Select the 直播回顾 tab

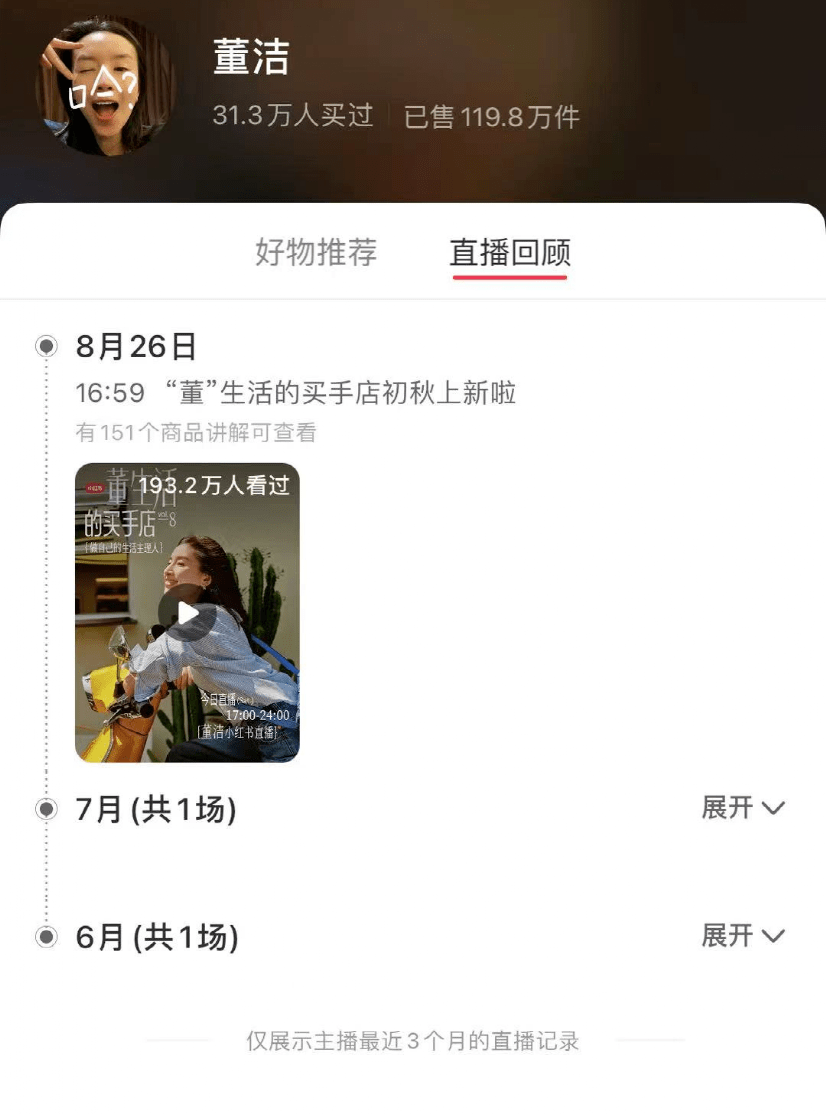(x=510, y=253)
